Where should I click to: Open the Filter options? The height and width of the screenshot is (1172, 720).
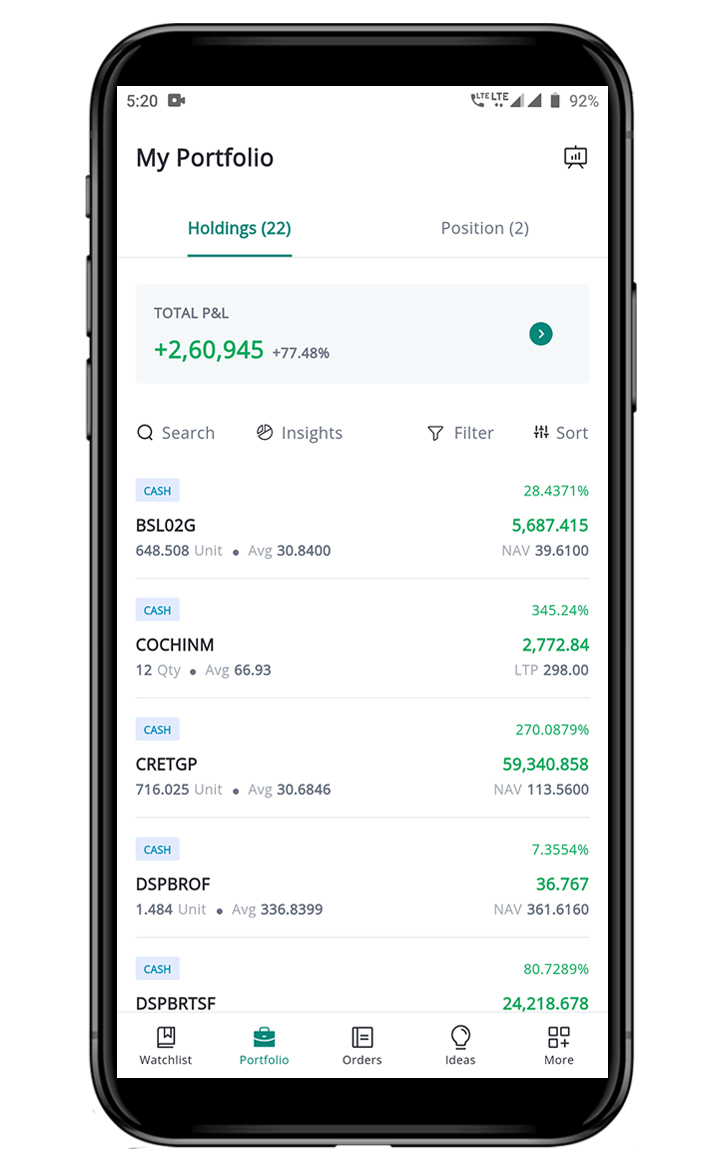click(x=460, y=433)
